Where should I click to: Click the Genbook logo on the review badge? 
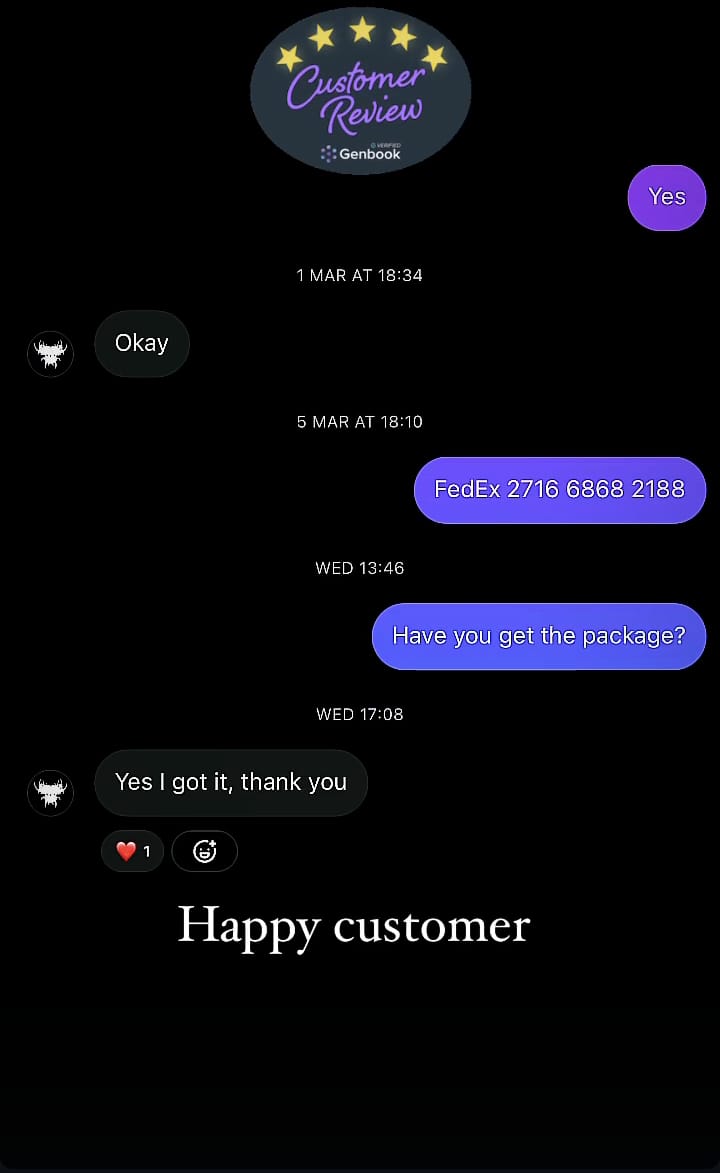pos(360,154)
